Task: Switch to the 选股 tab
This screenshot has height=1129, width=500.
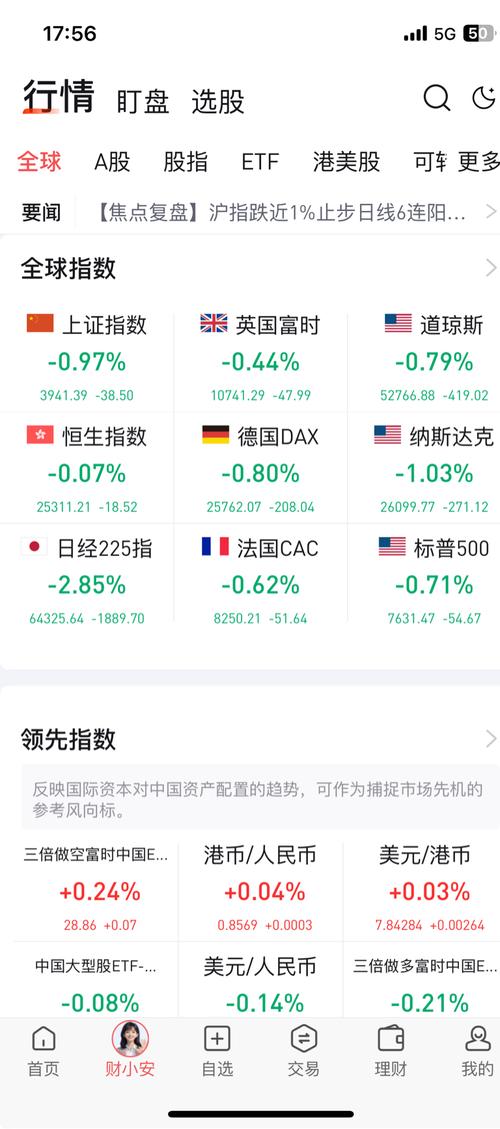Action: (x=218, y=102)
